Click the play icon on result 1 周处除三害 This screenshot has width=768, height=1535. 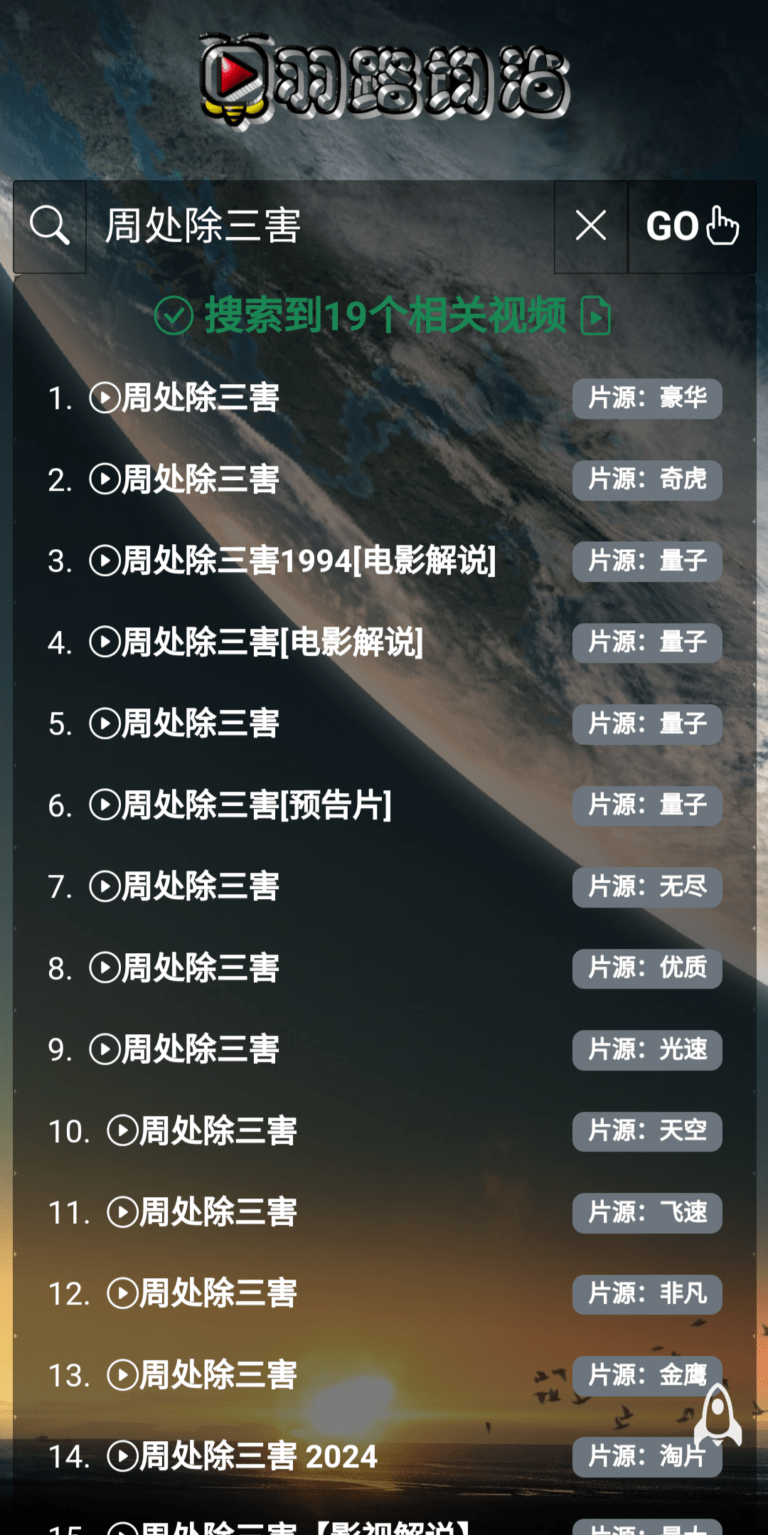(104, 398)
